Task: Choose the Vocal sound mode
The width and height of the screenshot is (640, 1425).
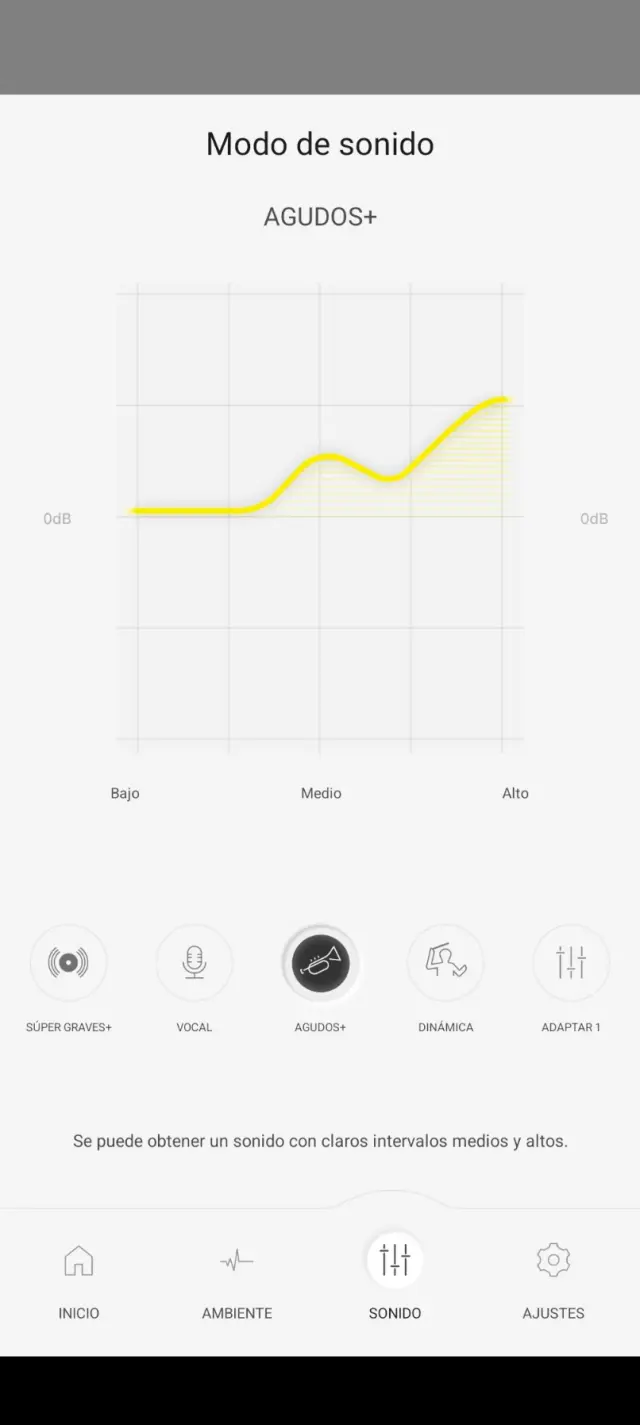Action: [194, 963]
